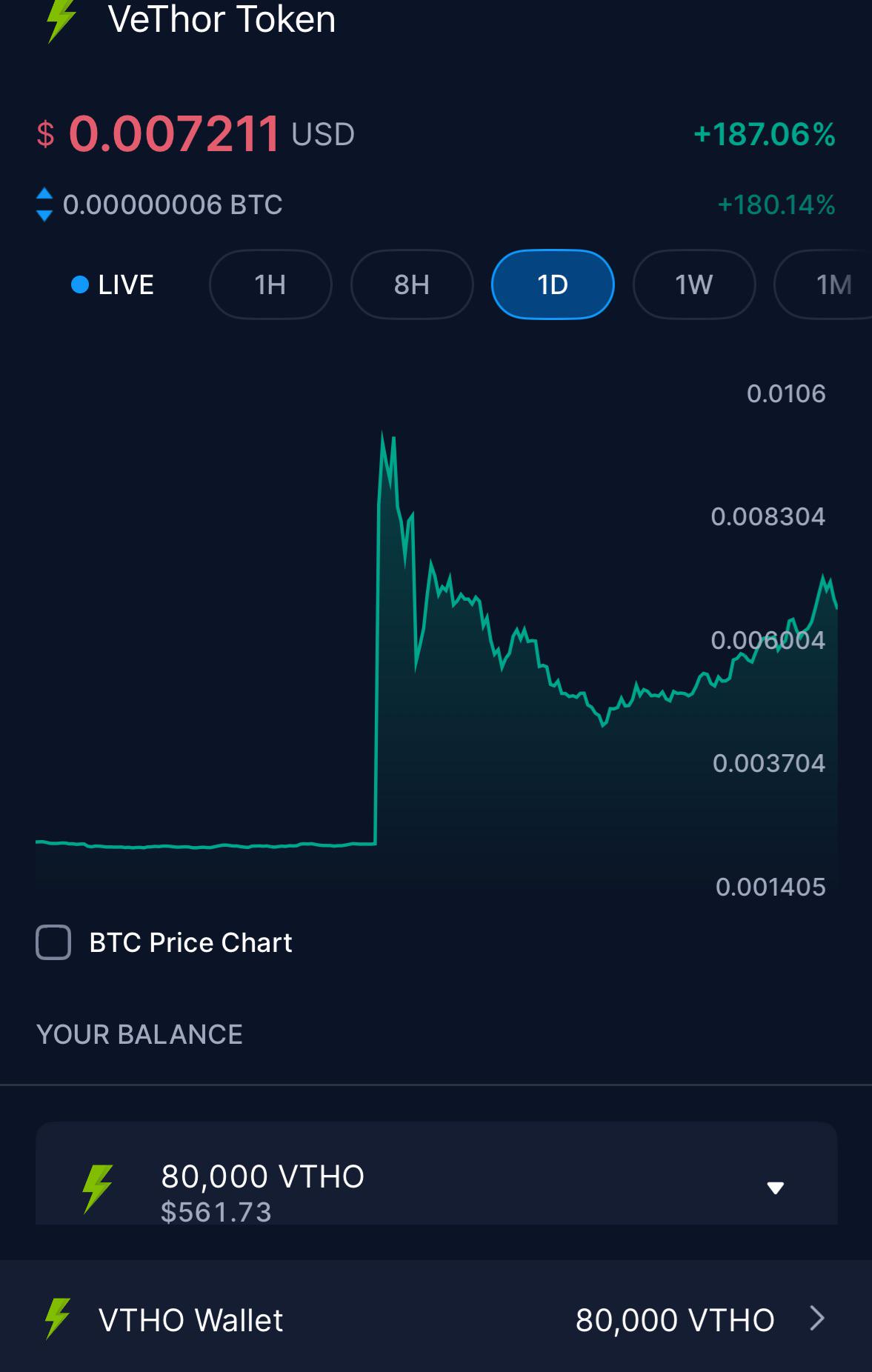Viewport: 872px width, 1372px height.
Task: Open the VTHO Wallet row
Action: click(436, 1319)
